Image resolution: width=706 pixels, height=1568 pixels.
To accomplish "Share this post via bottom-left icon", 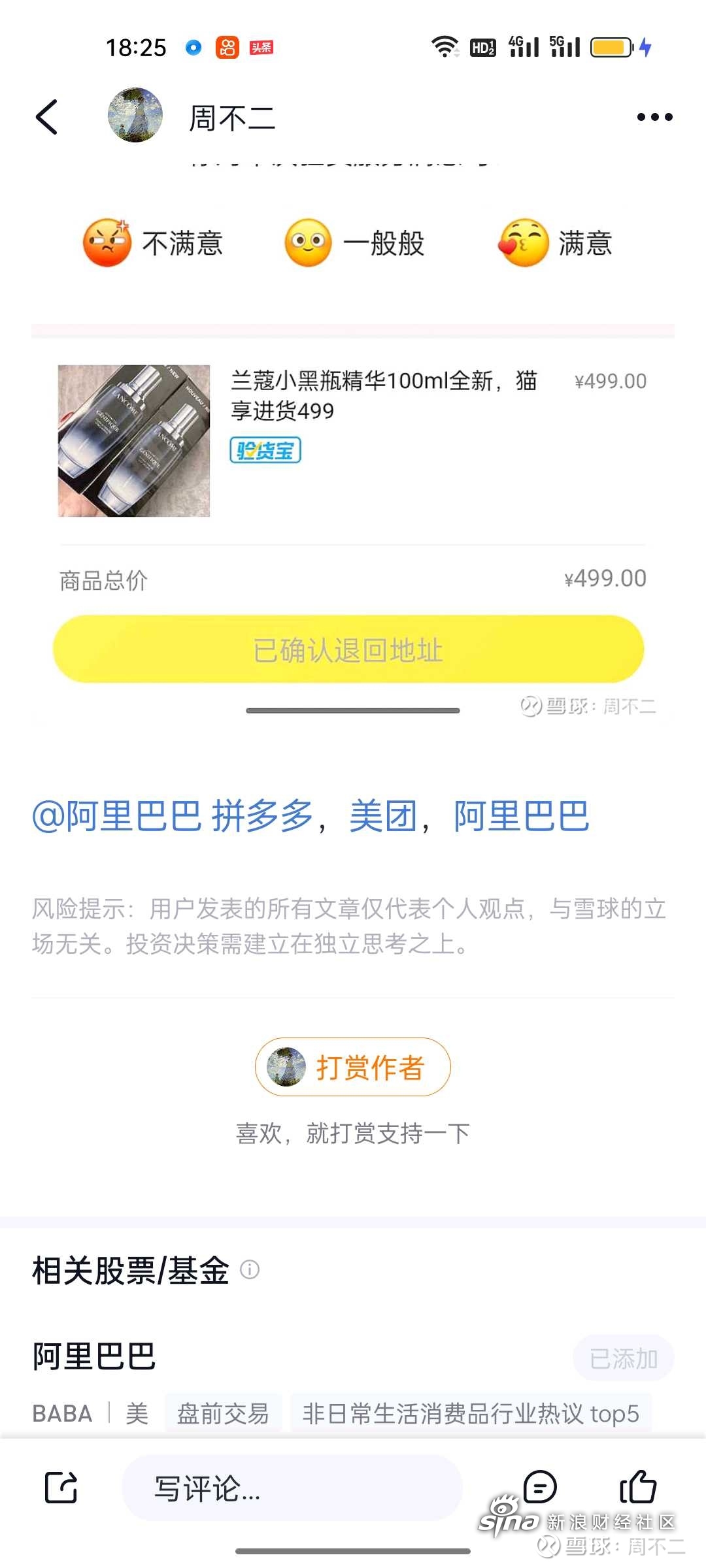I will click(x=61, y=1488).
